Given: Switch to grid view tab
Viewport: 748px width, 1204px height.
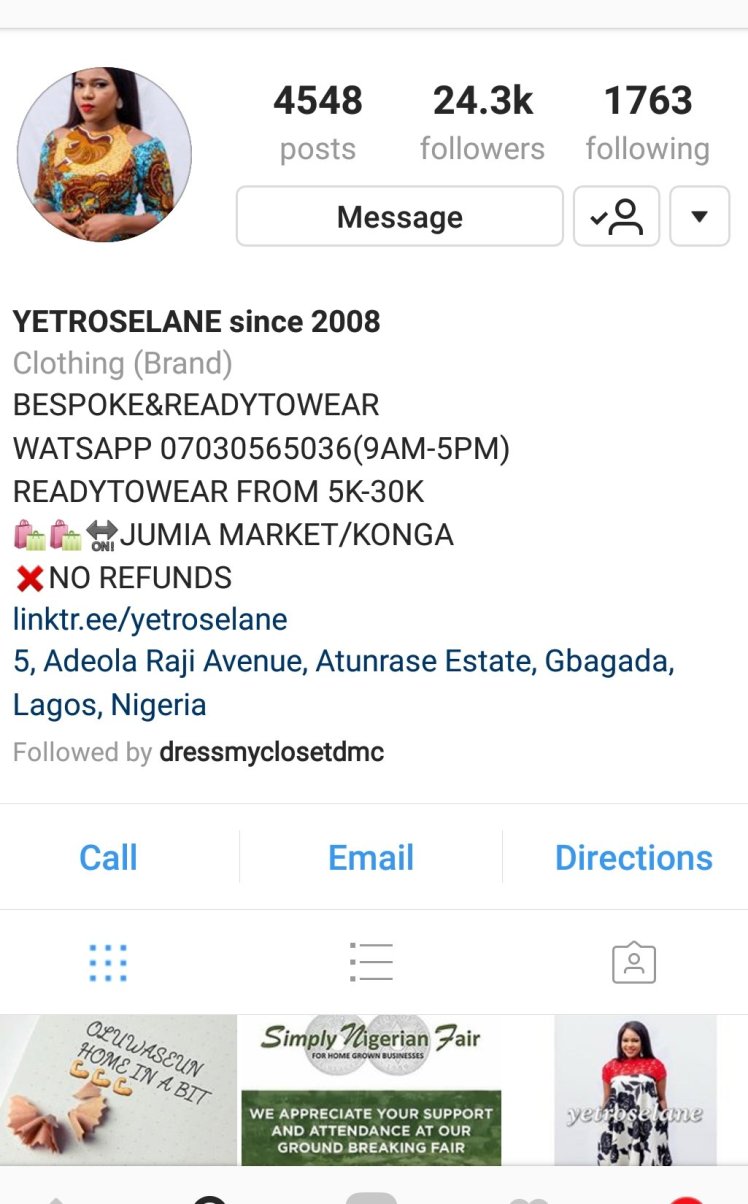Looking at the screenshot, I should click(x=108, y=962).
